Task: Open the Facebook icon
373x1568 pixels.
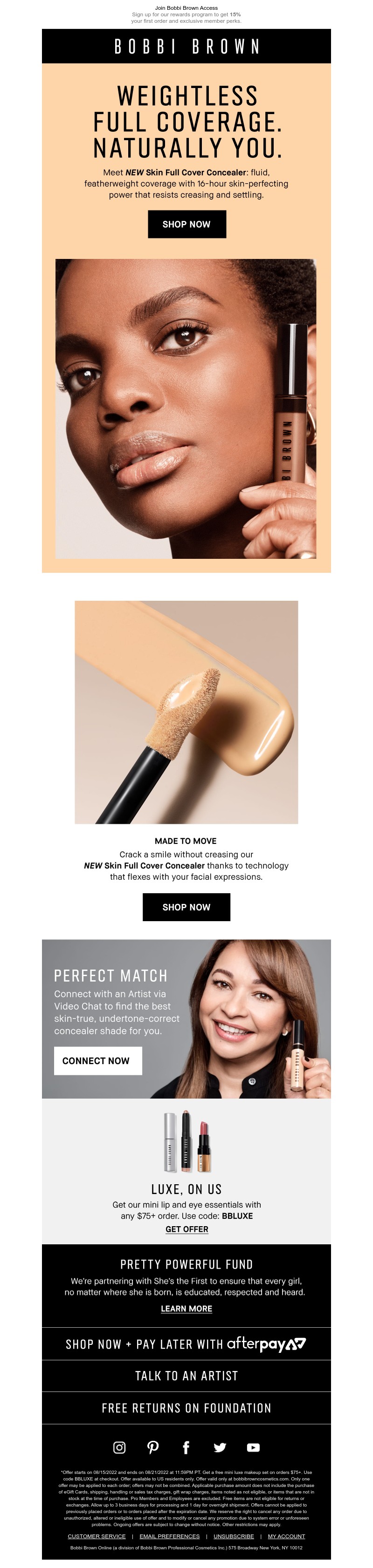Action: pos(186,1447)
